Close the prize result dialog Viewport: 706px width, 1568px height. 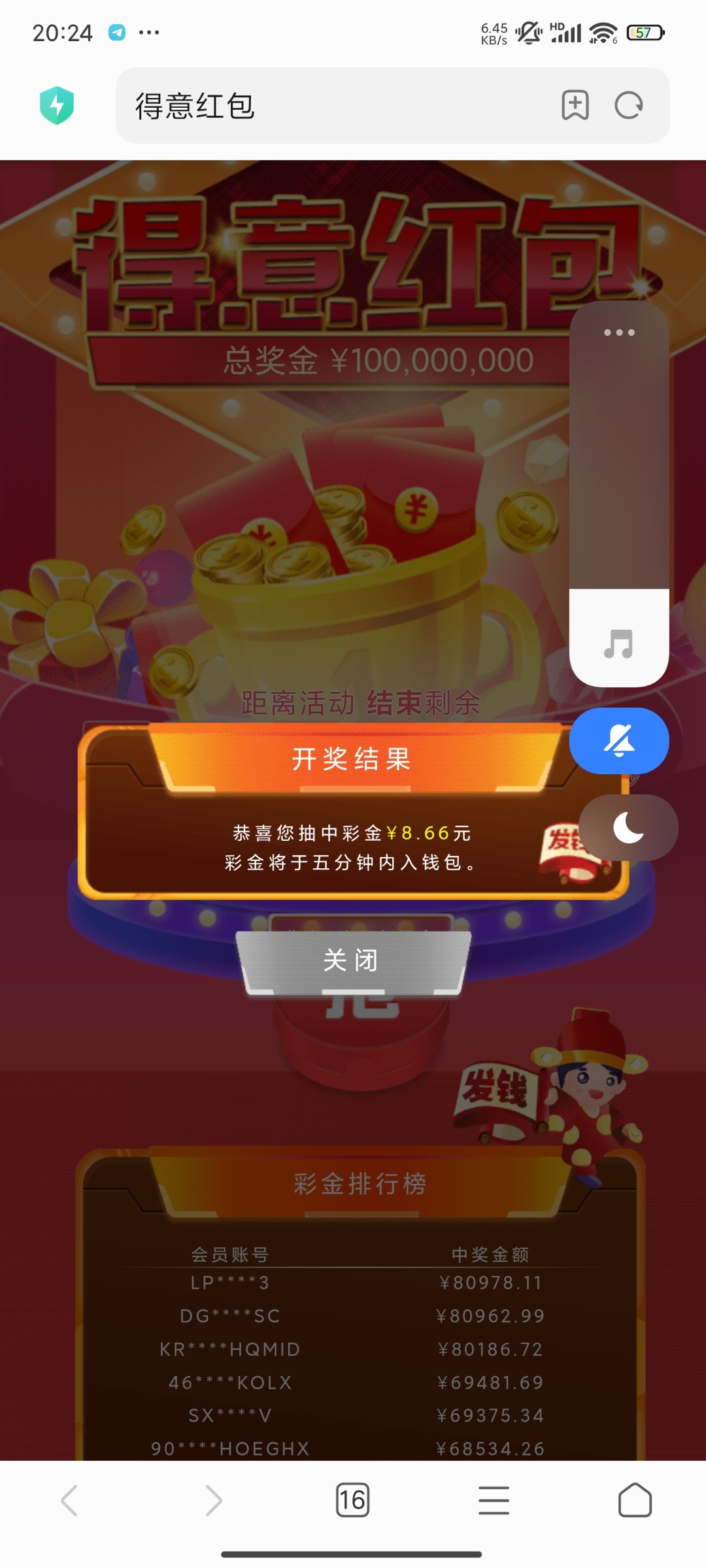click(352, 960)
